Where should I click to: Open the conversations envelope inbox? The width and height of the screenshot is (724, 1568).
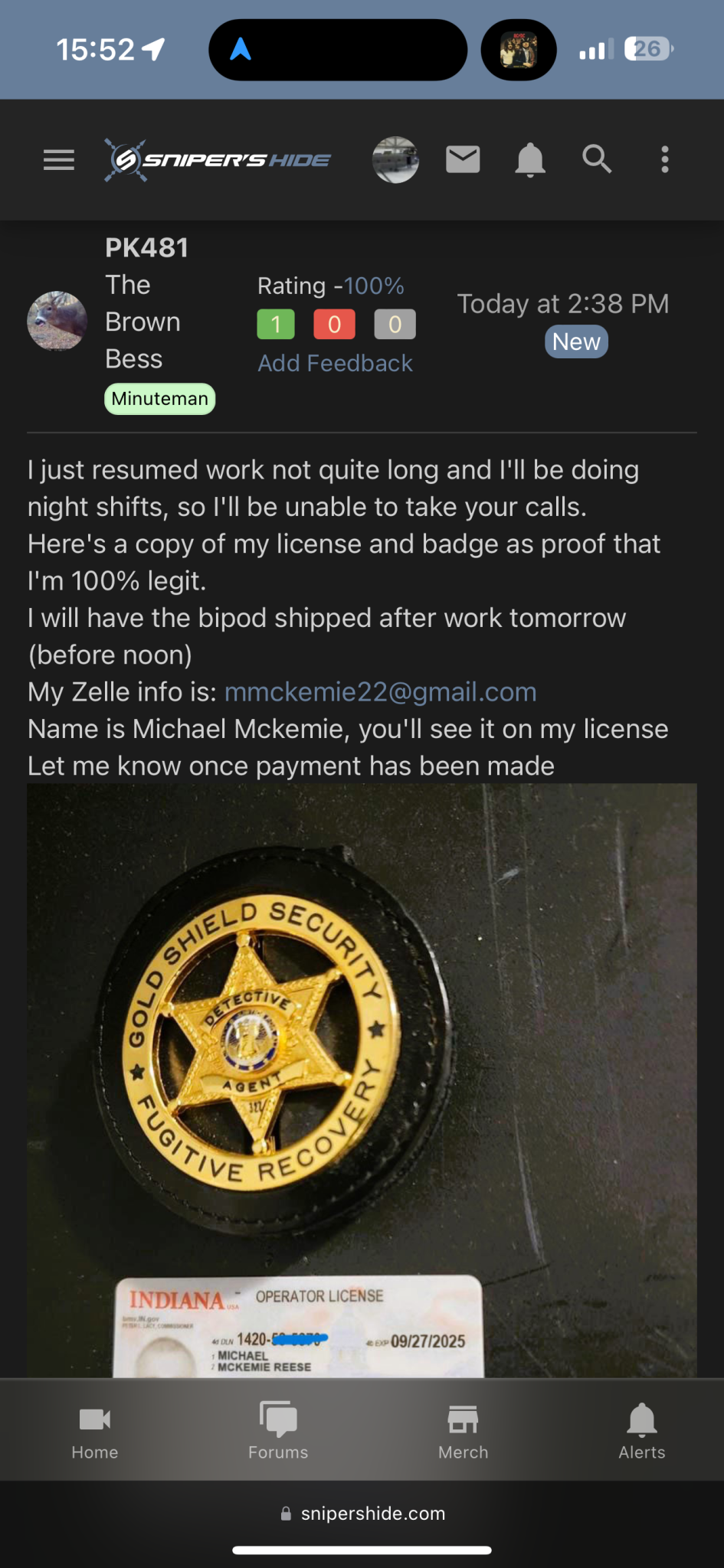click(463, 160)
